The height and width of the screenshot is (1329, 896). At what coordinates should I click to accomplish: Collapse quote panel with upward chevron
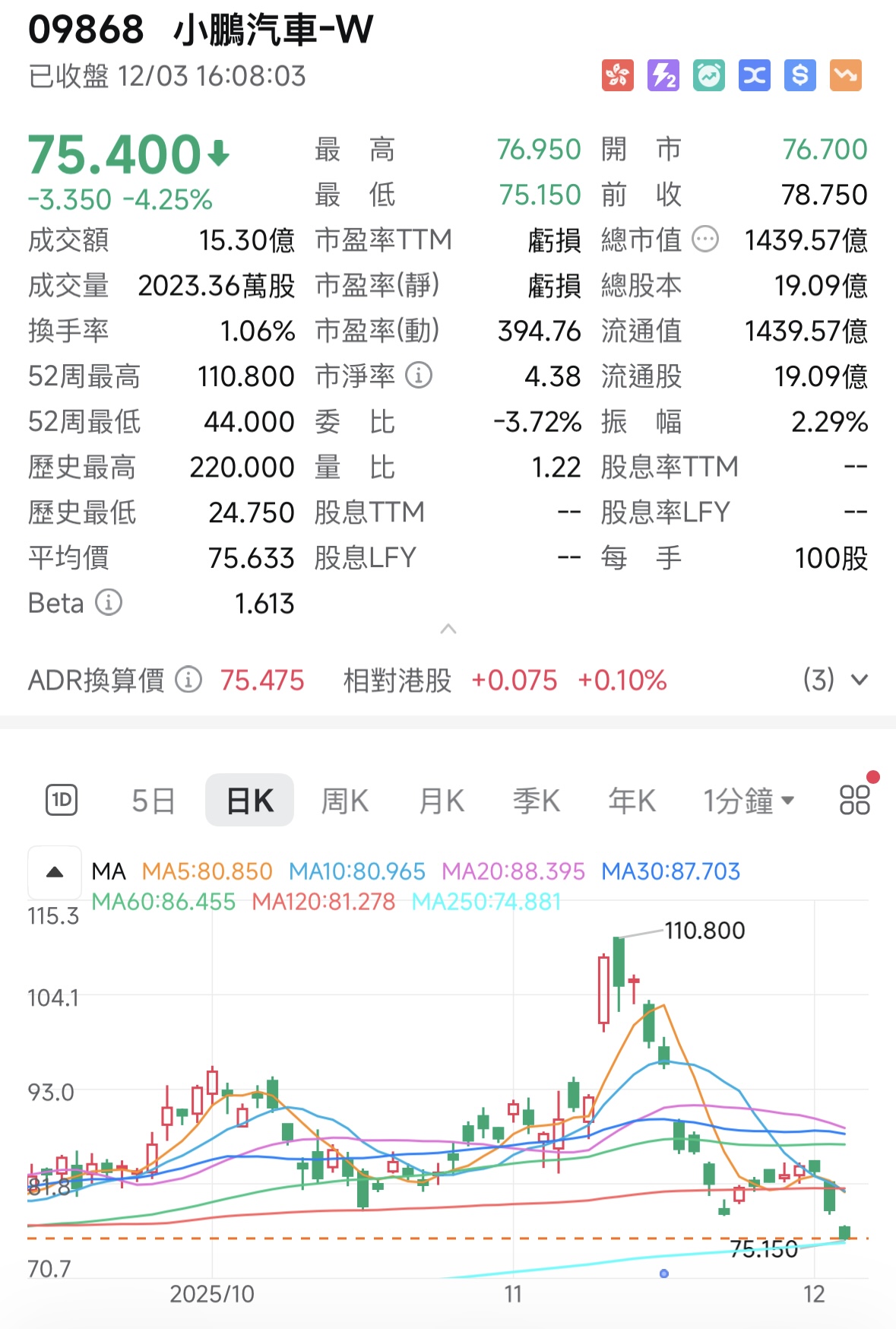click(448, 630)
